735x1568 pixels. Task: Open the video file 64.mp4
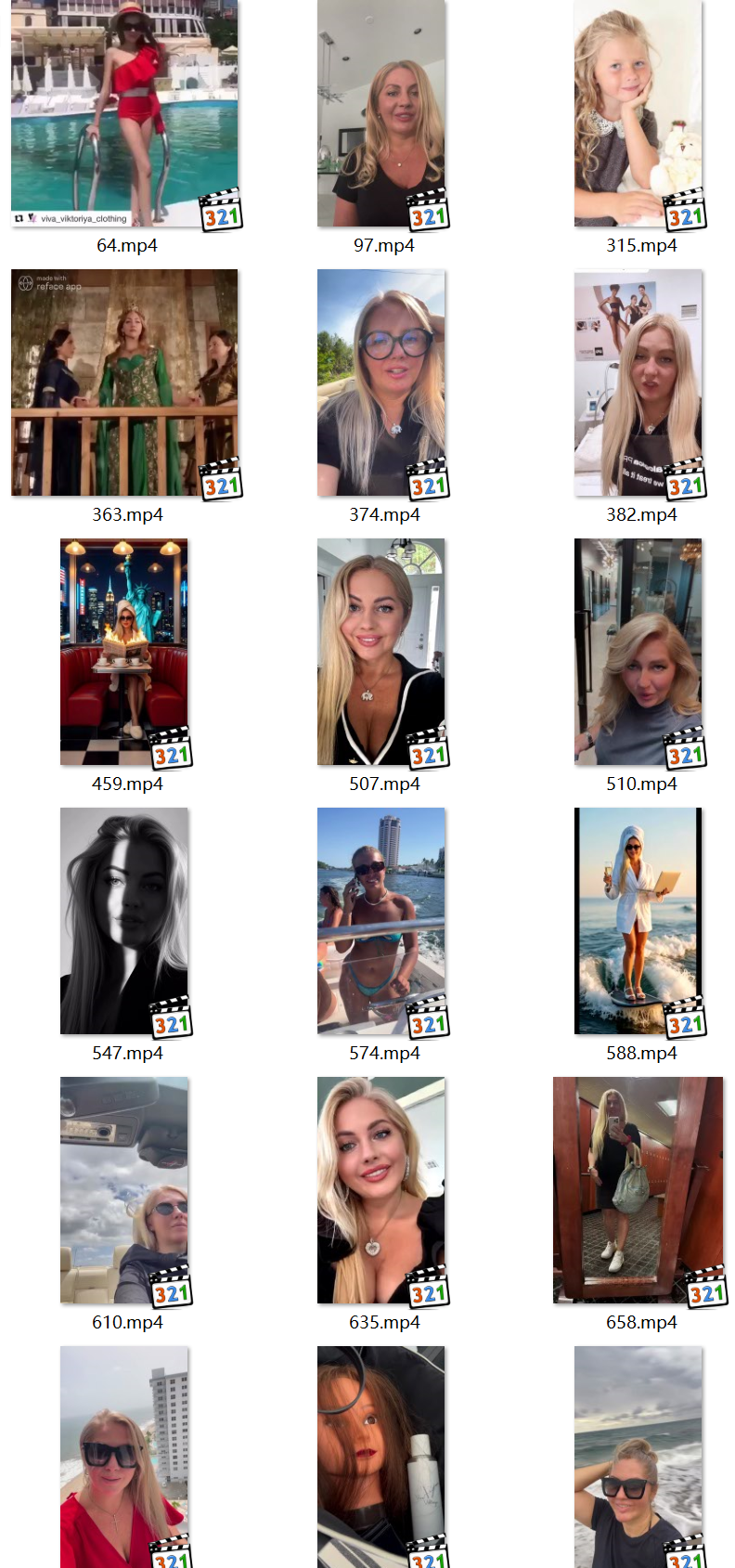[124, 113]
